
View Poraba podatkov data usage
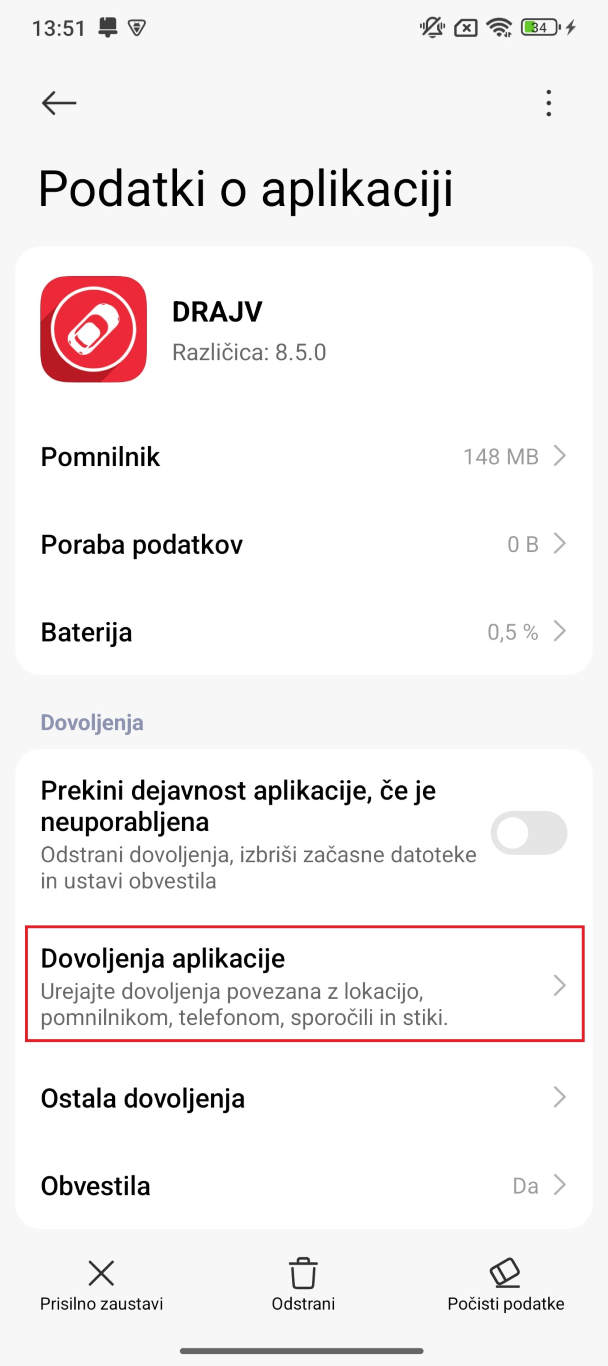pos(304,545)
